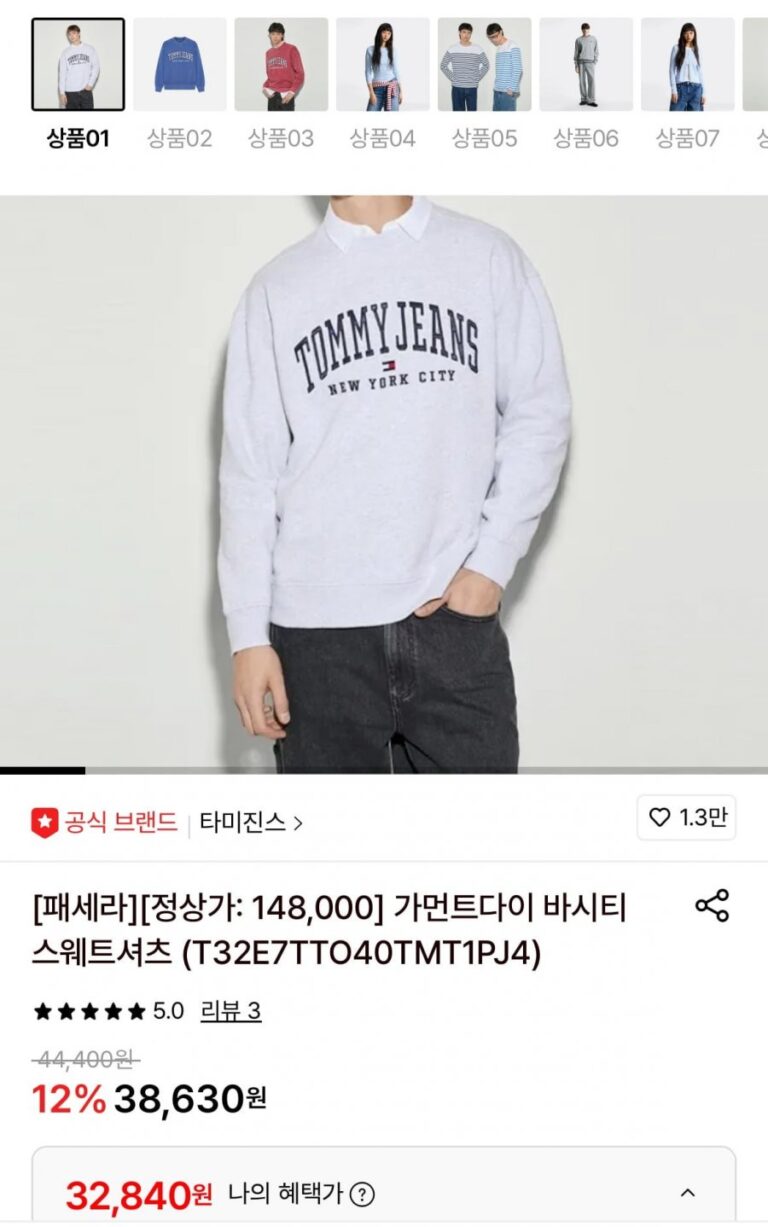
Task: Select the 상품02 blue sweatshirt thumbnail
Action: point(180,64)
